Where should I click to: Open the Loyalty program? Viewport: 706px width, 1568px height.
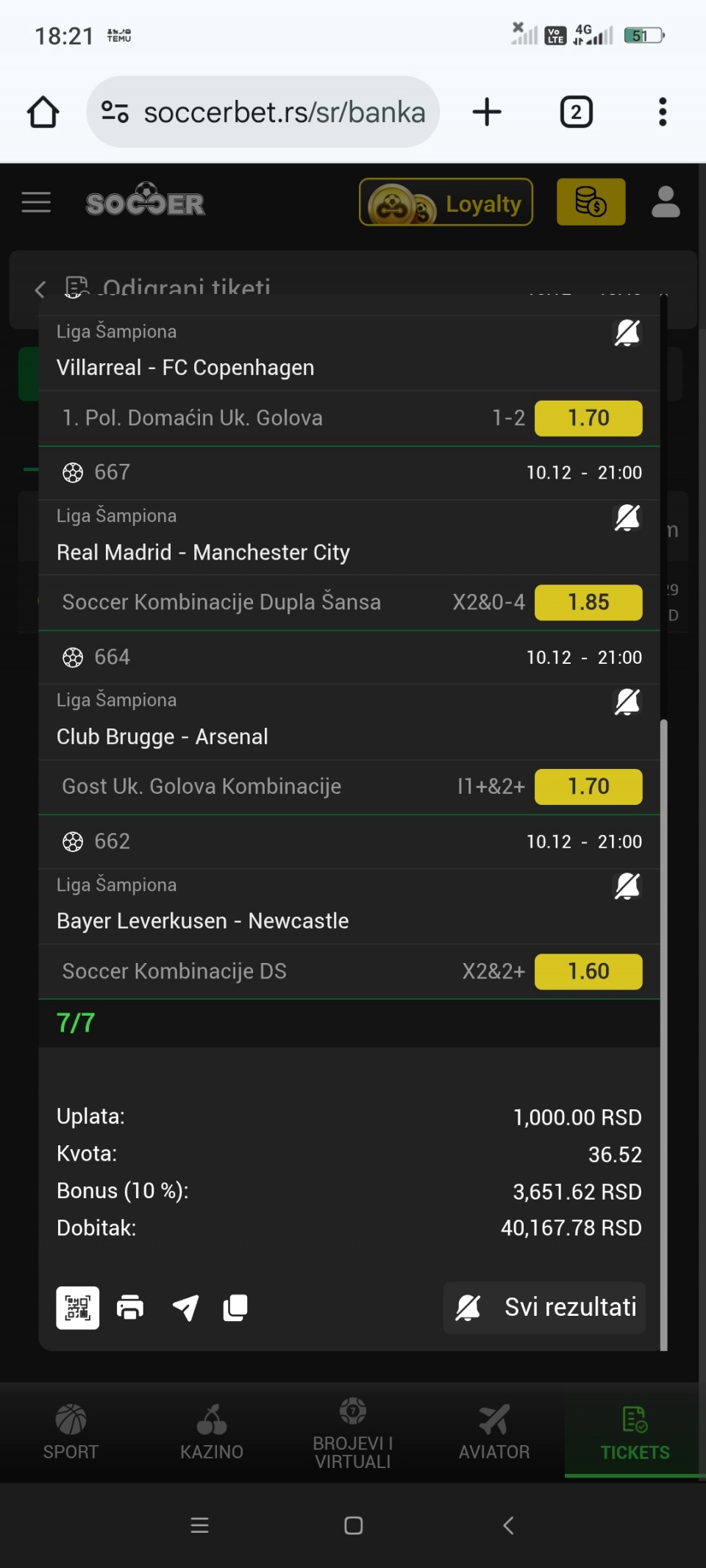click(x=446, y=202)
